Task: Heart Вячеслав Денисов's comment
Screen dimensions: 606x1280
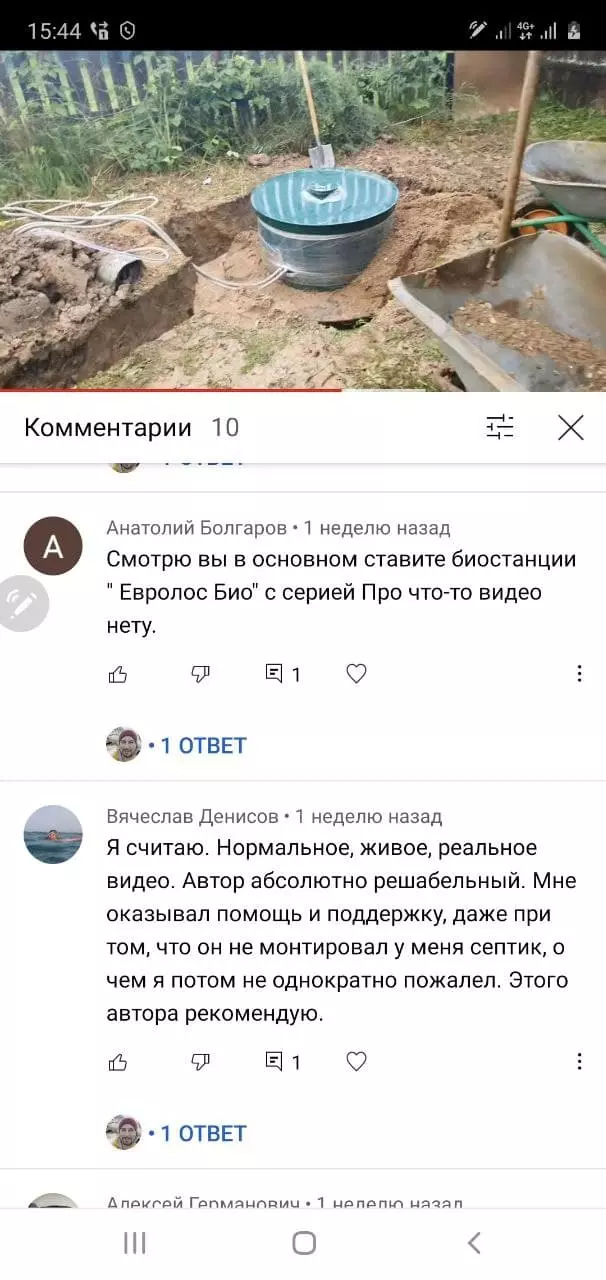Action: (x=356, y=1062)
